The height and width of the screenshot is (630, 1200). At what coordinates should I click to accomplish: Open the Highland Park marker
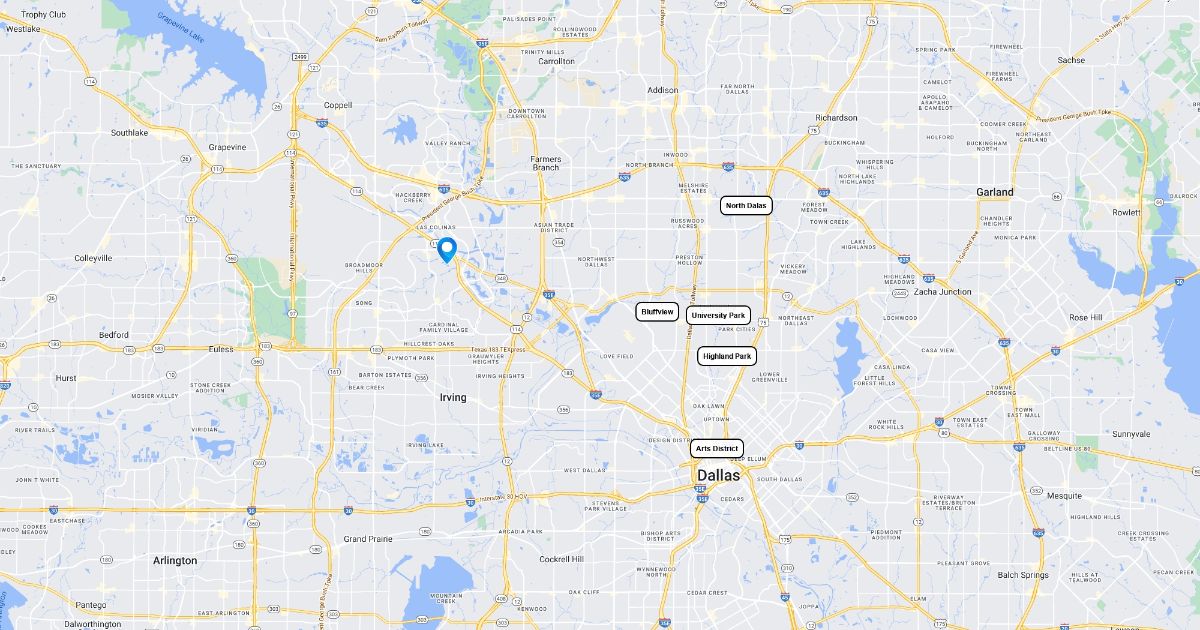coord(727,356)
